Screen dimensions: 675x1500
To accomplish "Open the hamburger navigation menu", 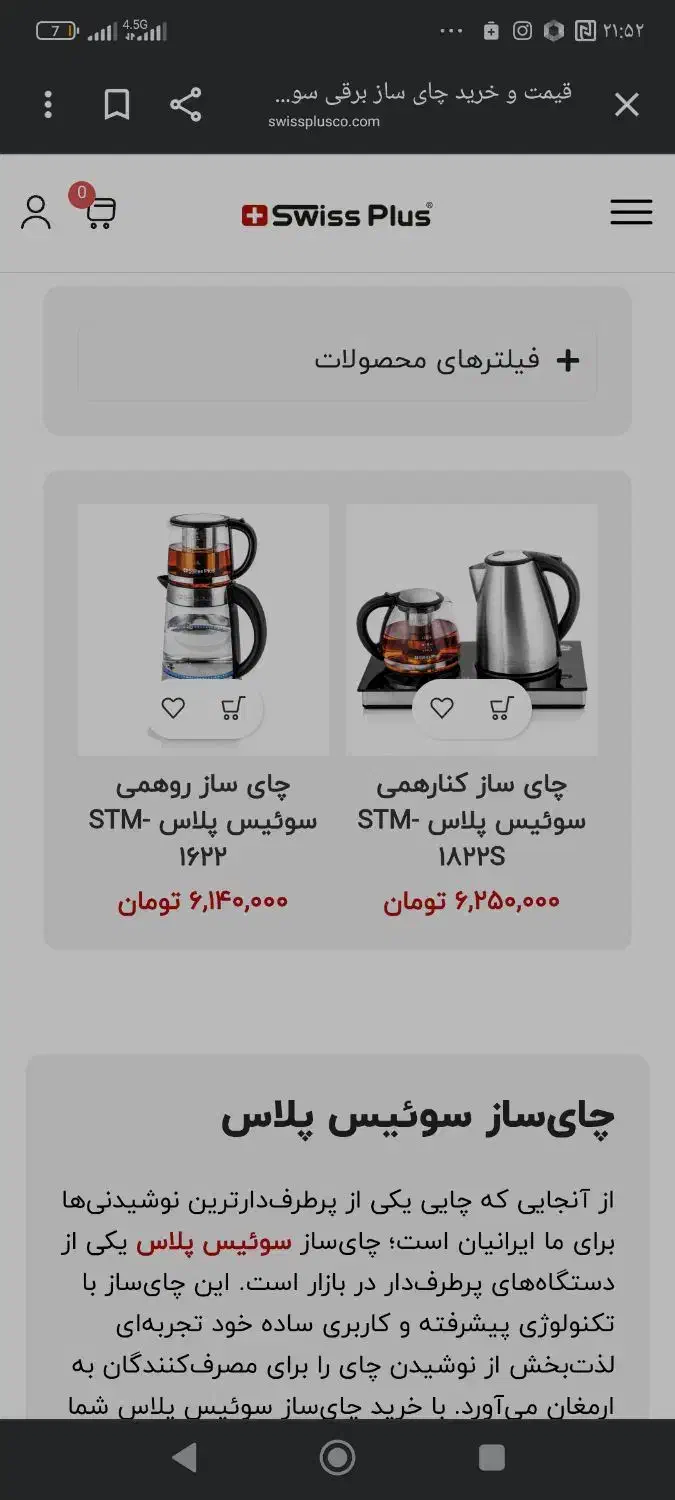I will 631,212.
